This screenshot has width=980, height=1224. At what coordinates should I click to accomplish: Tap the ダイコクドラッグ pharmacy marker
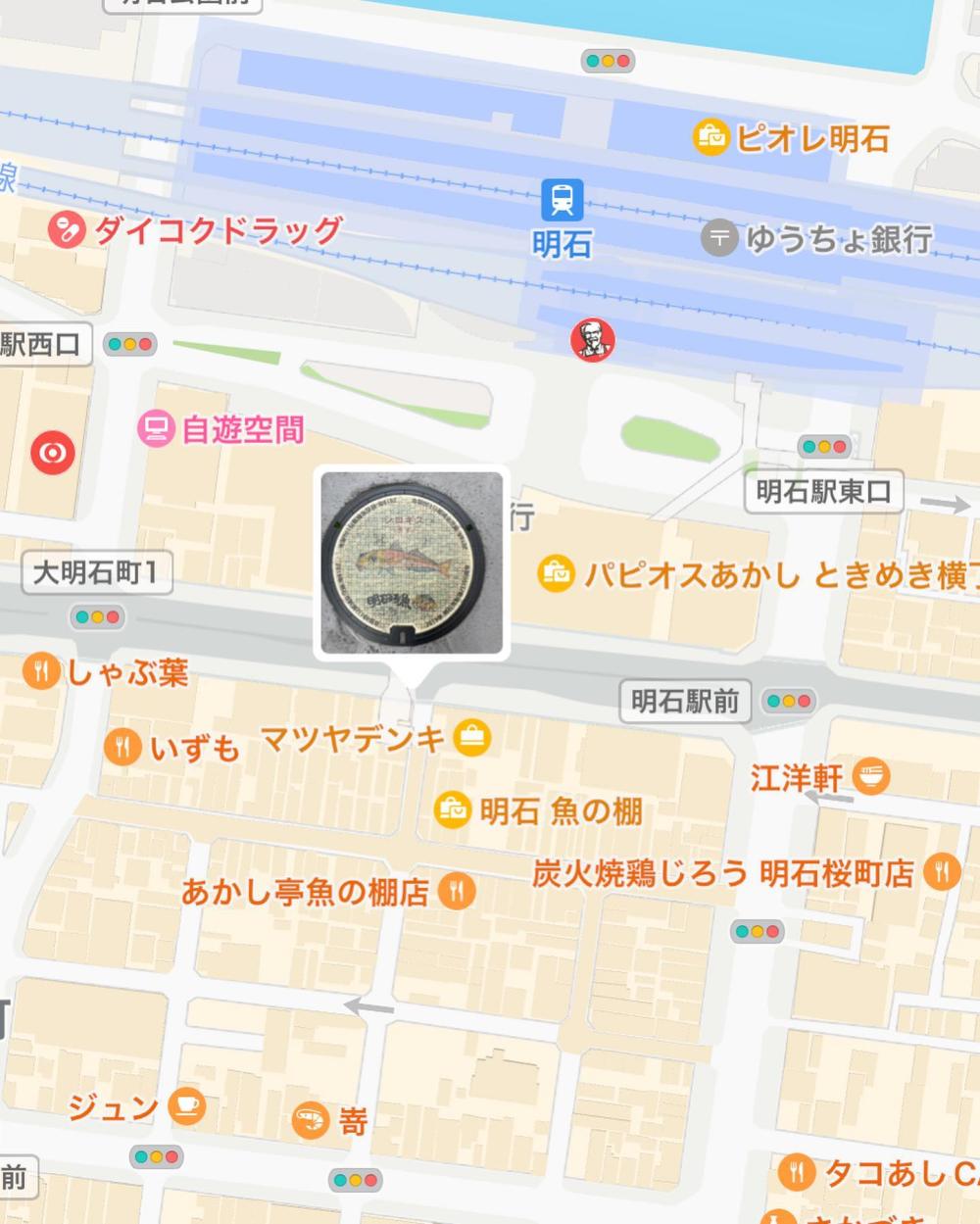(x=67, y=231)
